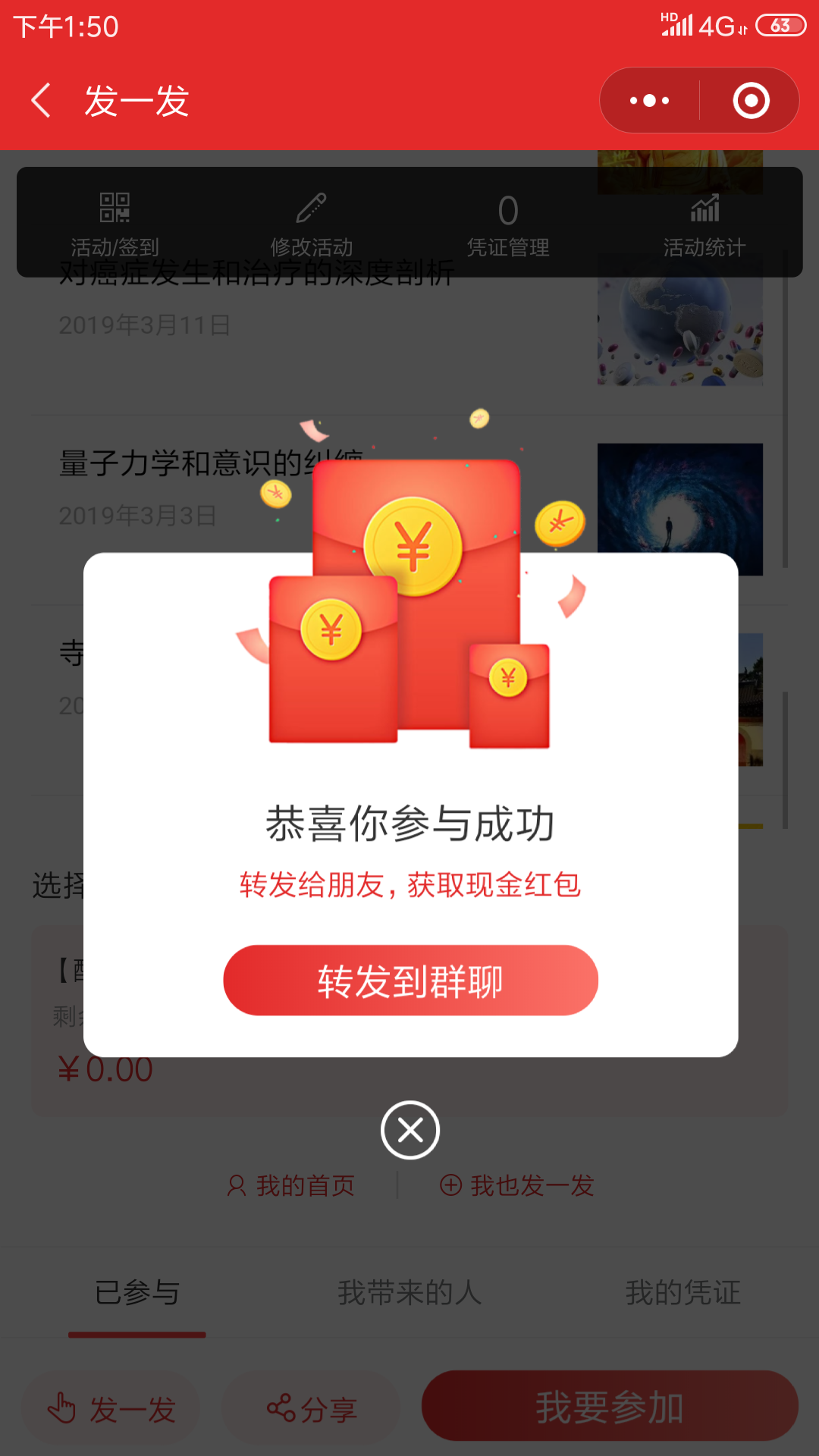Close the mini program
This screenshot has width=819, height=1456.
(x=751, y=101)
